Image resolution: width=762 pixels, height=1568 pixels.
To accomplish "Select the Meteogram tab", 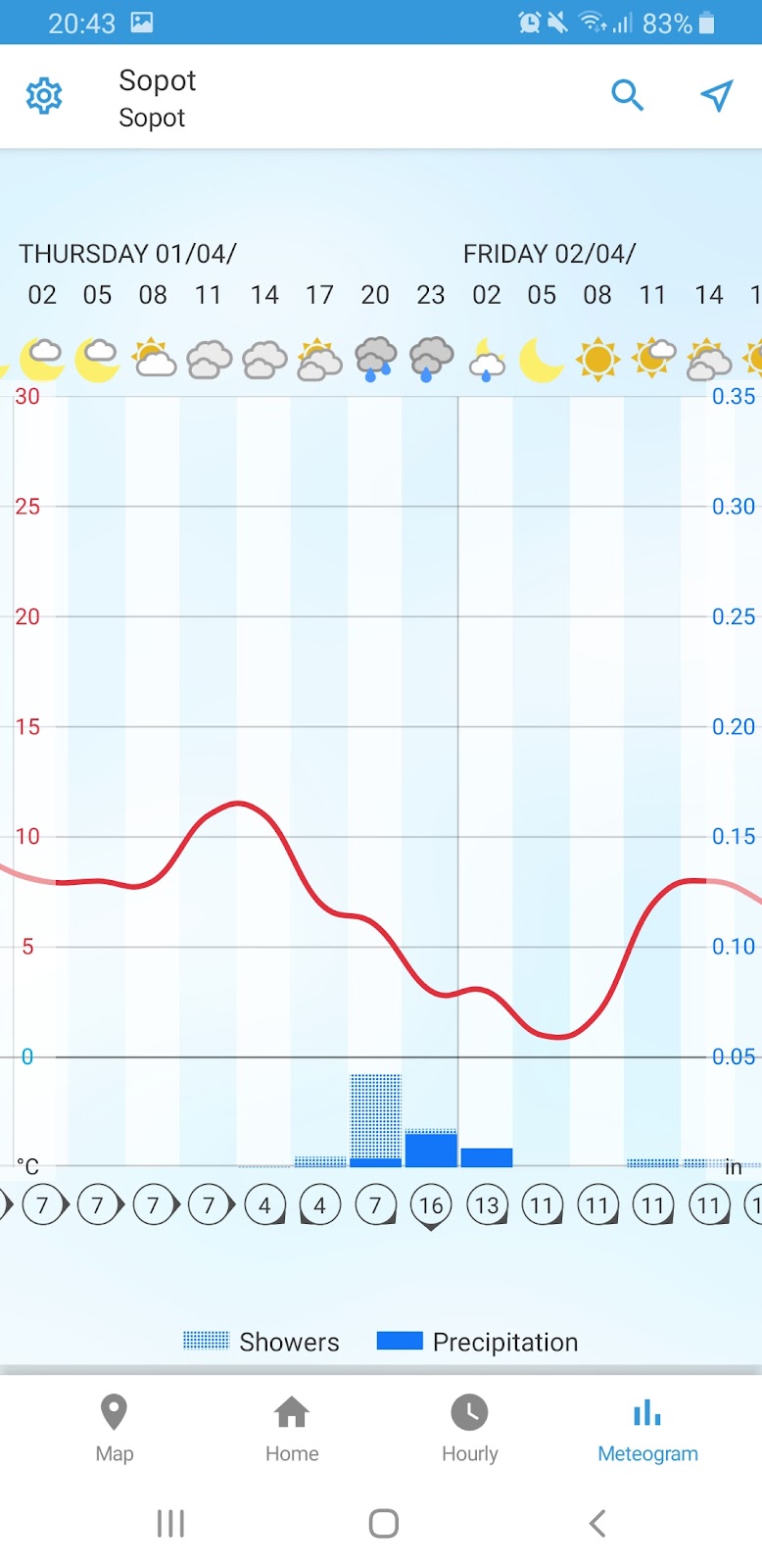I will click(647, 1428).
